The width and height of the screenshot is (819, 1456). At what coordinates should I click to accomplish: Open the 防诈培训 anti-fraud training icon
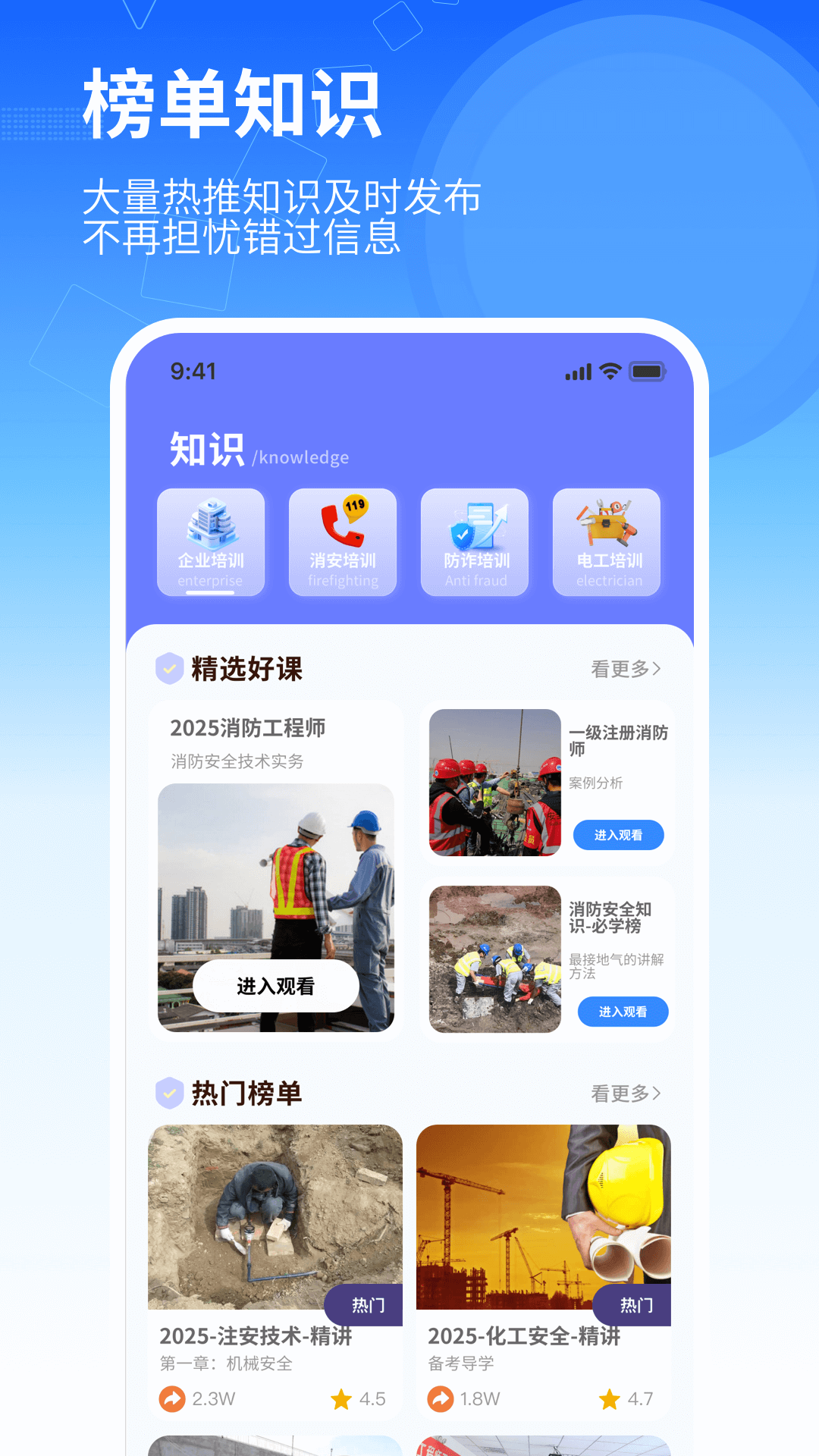click(474, 542)
